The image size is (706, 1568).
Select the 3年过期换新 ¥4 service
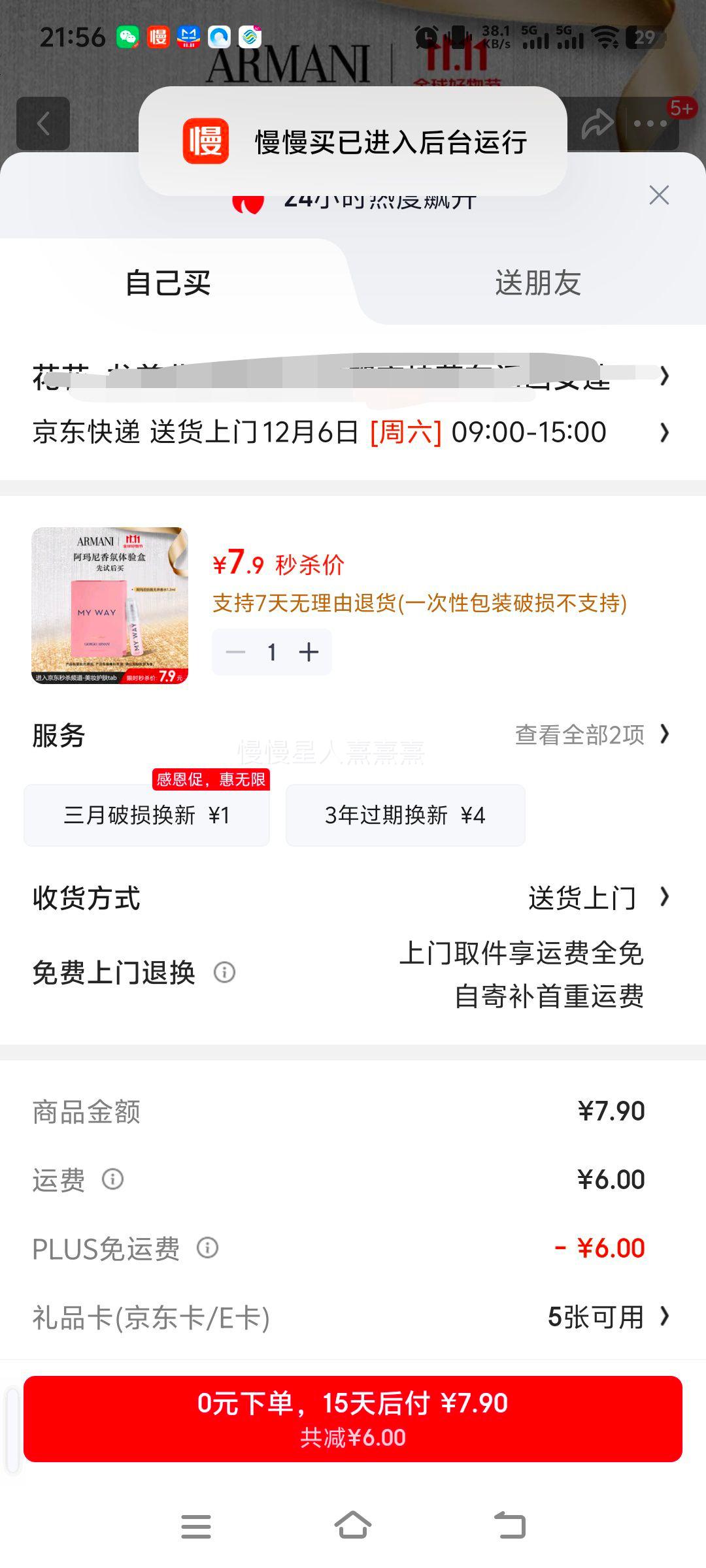(405, 815)
